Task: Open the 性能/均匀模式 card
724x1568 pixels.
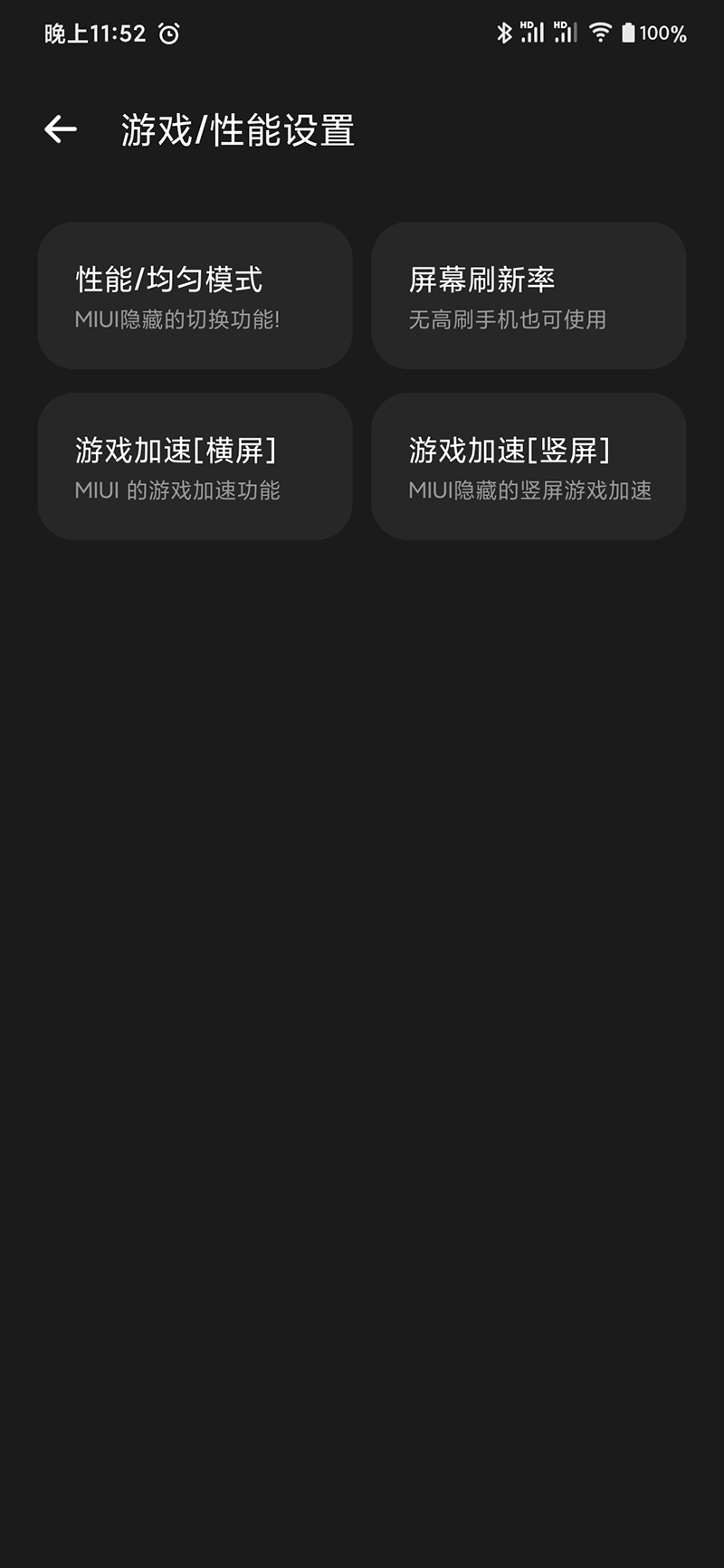Action: [195, 295]
